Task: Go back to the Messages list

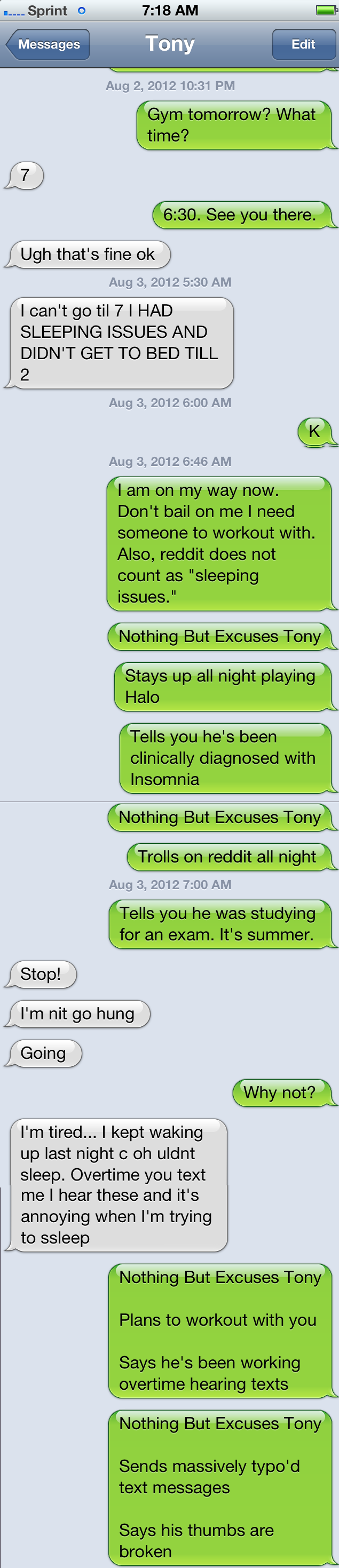Action: coord(48,44)
